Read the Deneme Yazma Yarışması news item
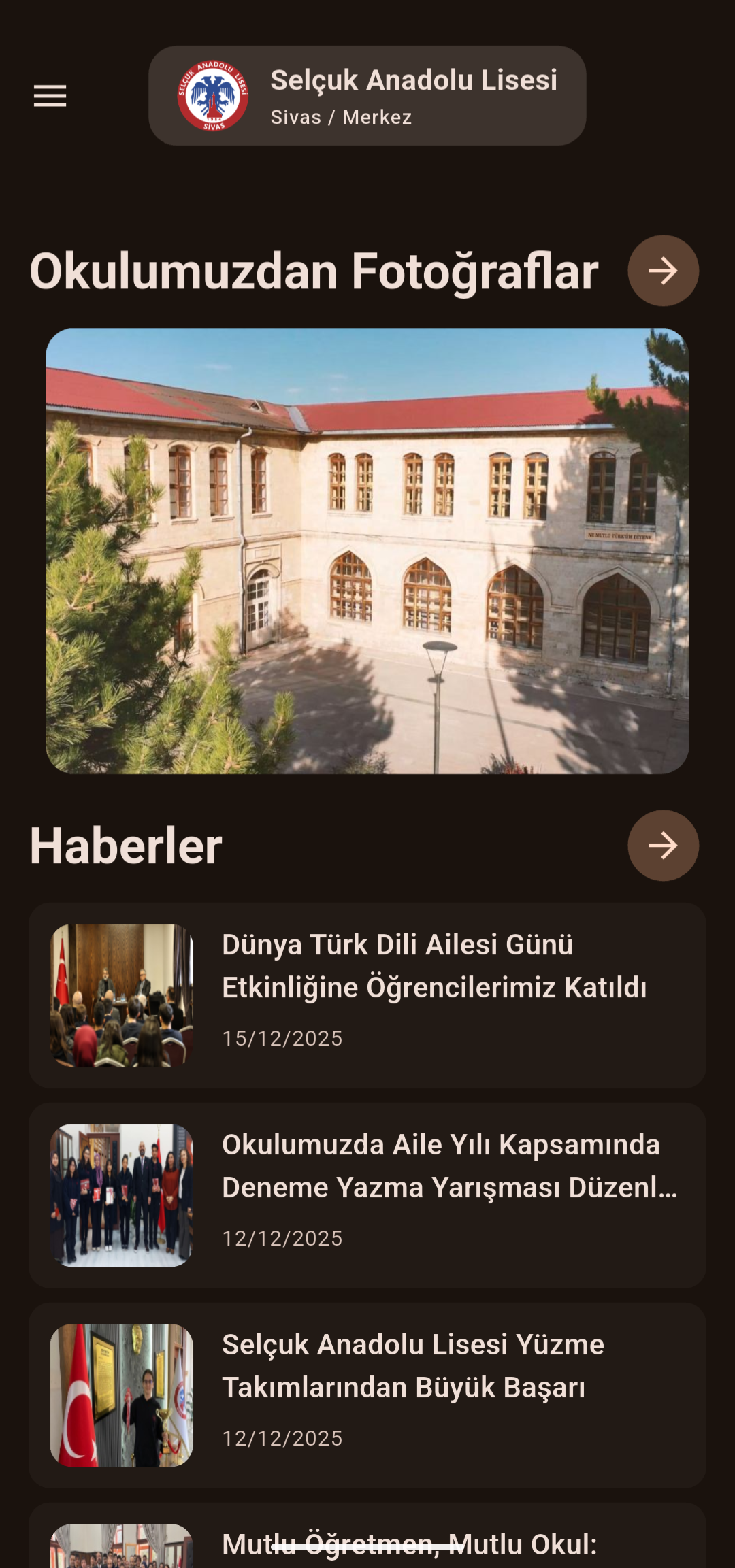This screenshot has width=735, height=1568. click(367, 1195)
